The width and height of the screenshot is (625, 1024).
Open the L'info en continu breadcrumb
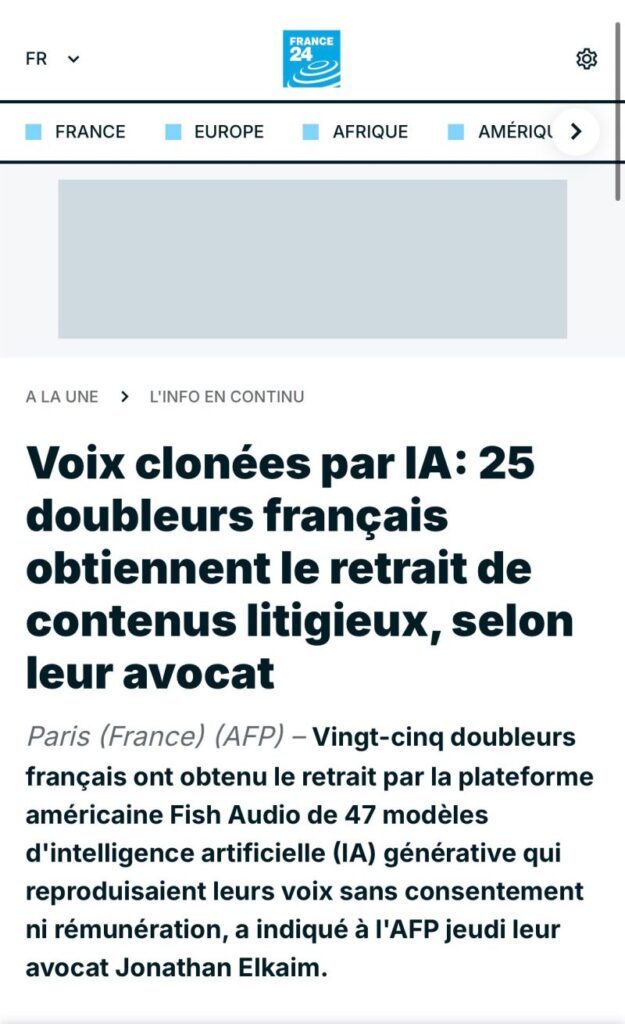(x=227, y=397)
